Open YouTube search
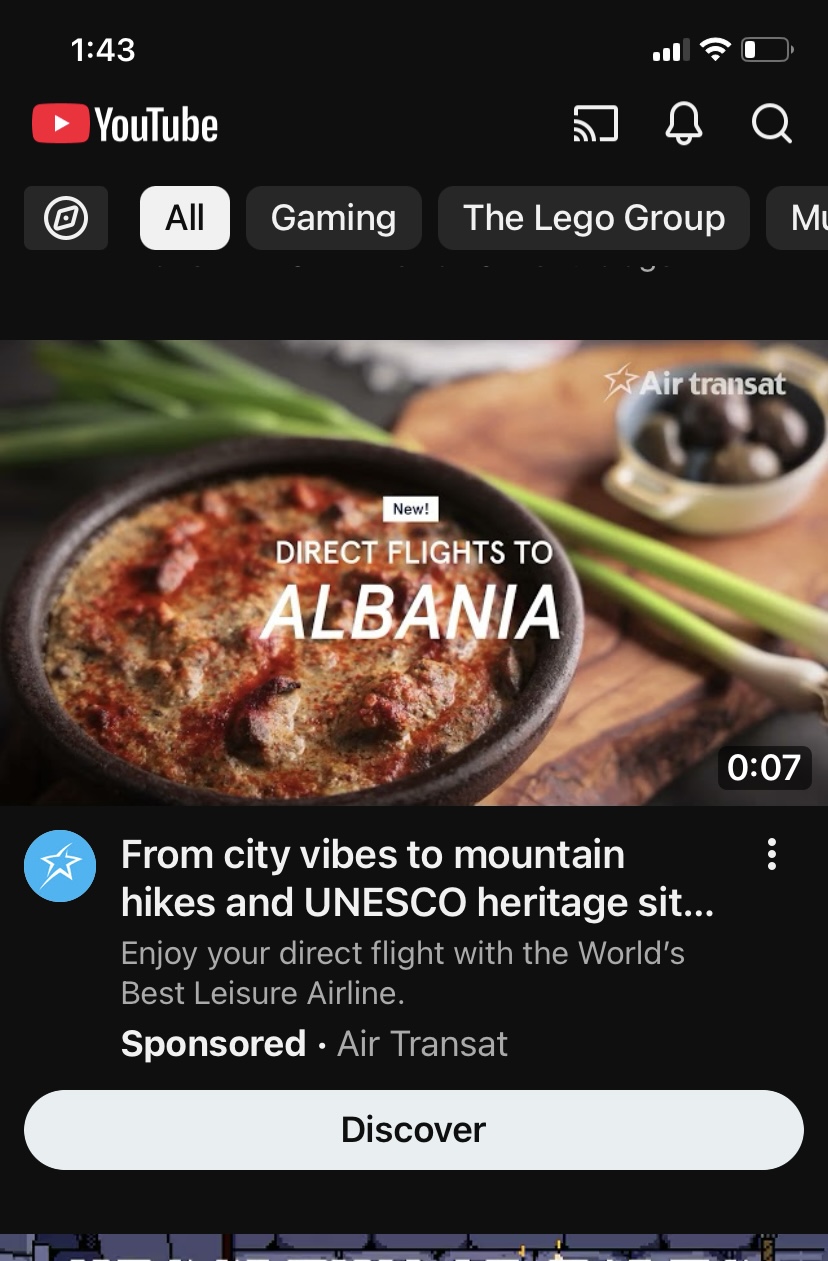The width and height of the screenshot is (828, 1261). tap(771, 125)
